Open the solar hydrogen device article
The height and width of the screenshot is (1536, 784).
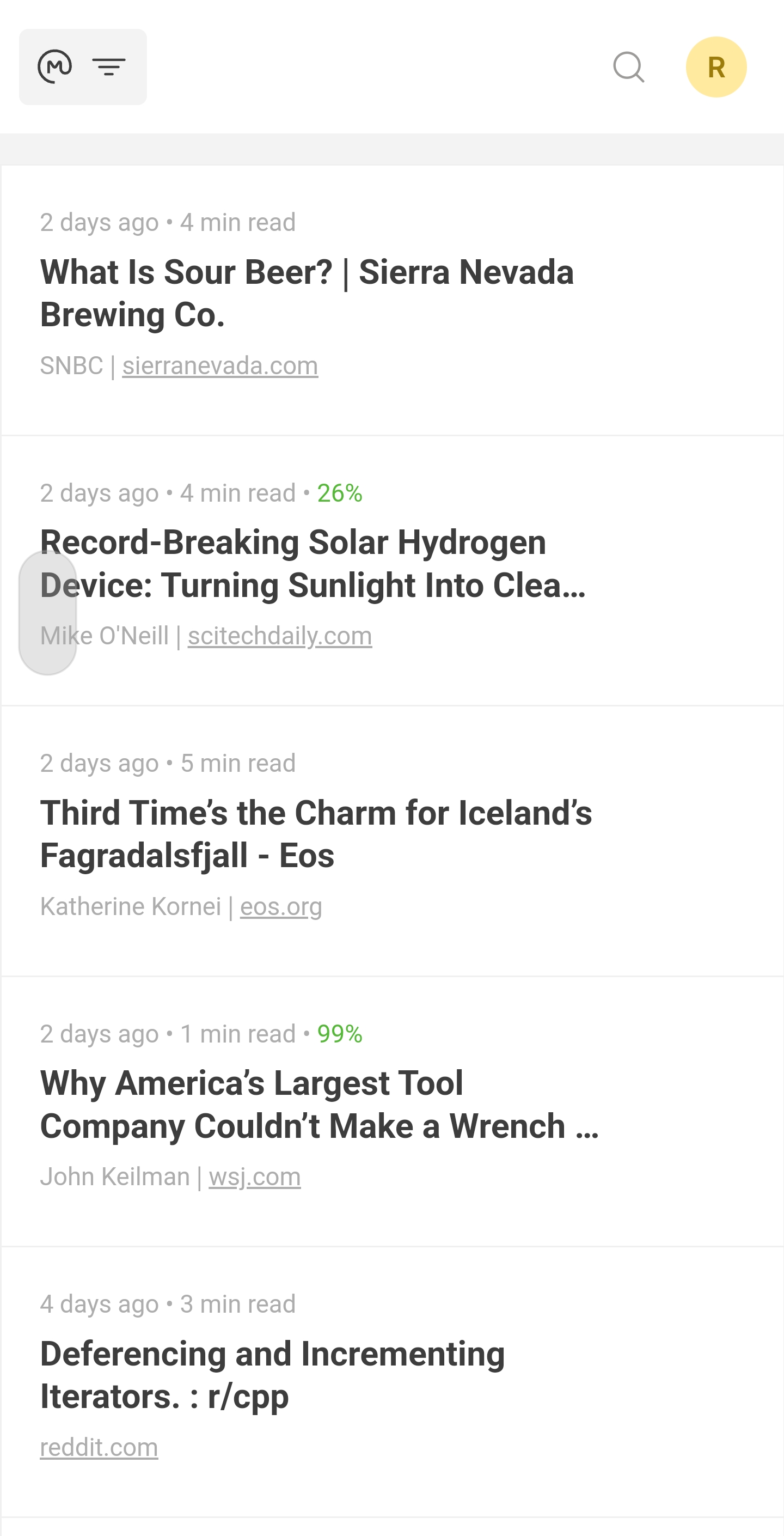313,563
